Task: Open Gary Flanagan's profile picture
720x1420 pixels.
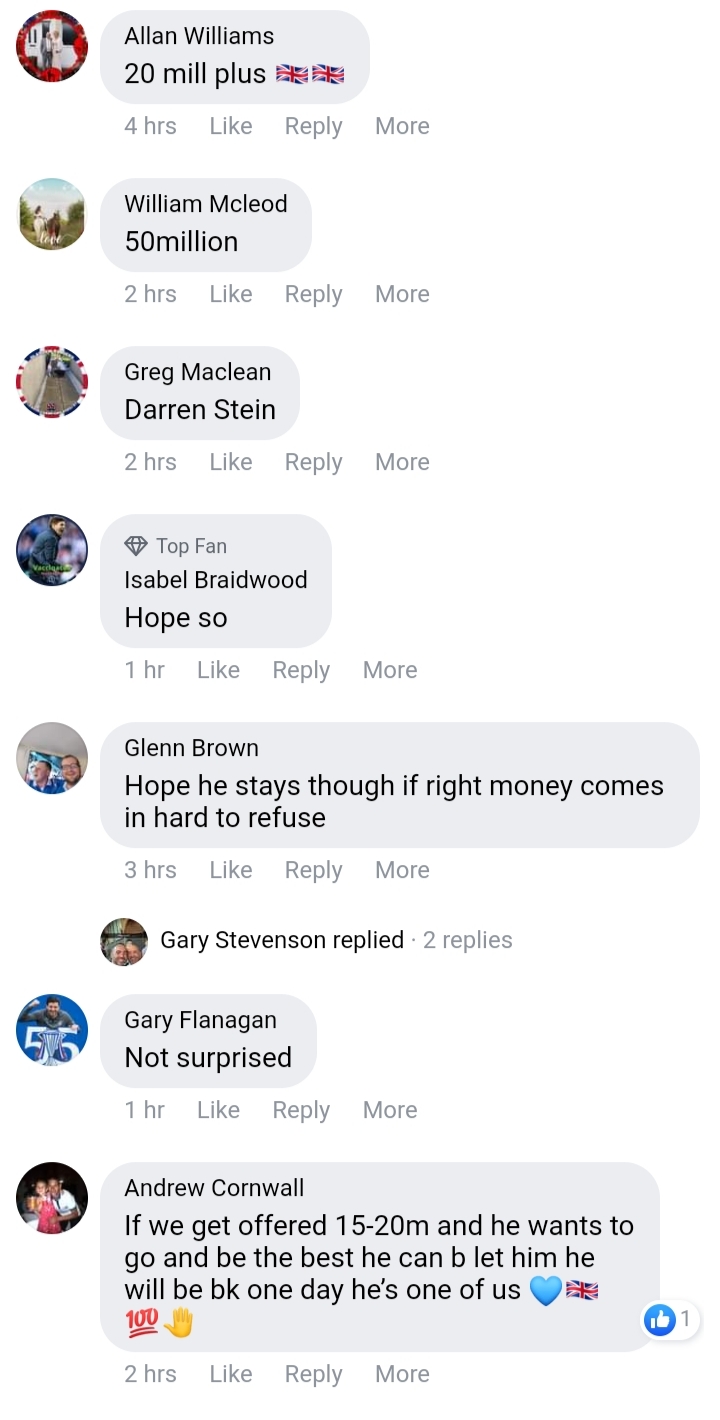Action: (x=52, y=1030)
